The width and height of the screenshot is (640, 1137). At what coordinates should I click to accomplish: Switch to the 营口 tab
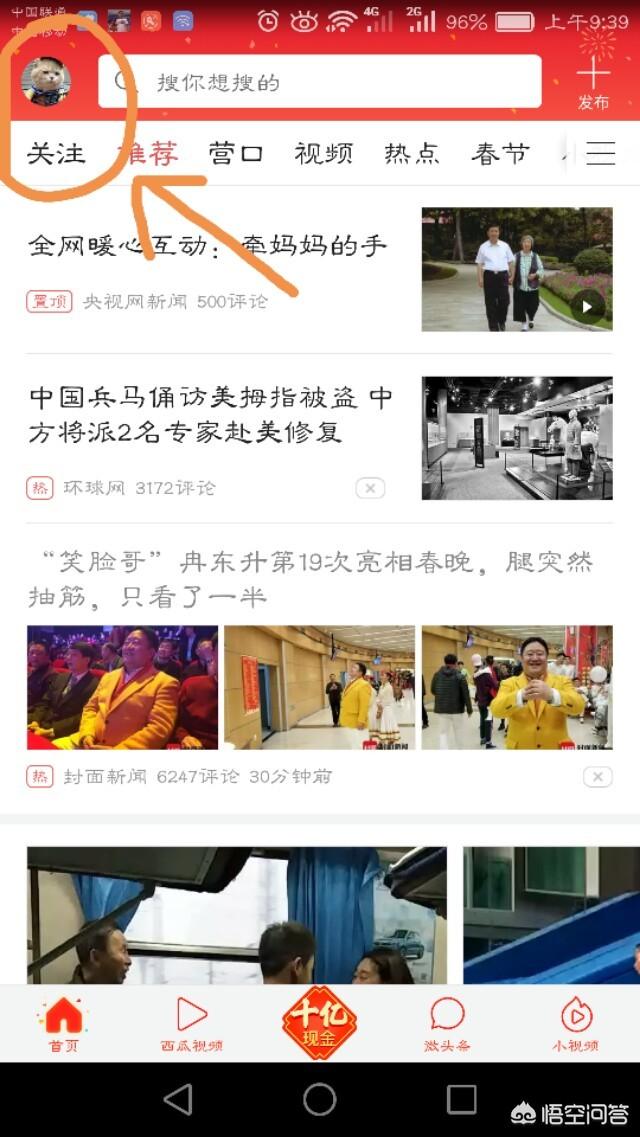tap(236, 153)
